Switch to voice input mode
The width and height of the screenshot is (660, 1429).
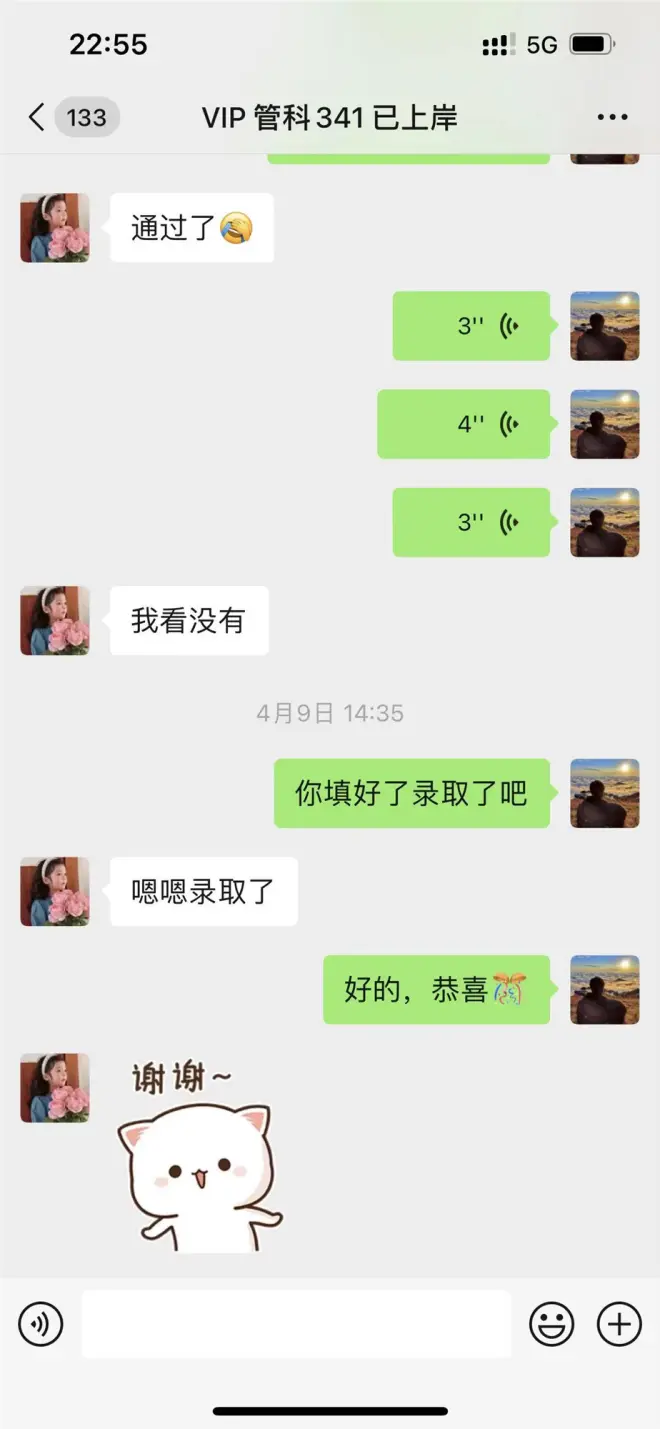(x=40, y=1324)
